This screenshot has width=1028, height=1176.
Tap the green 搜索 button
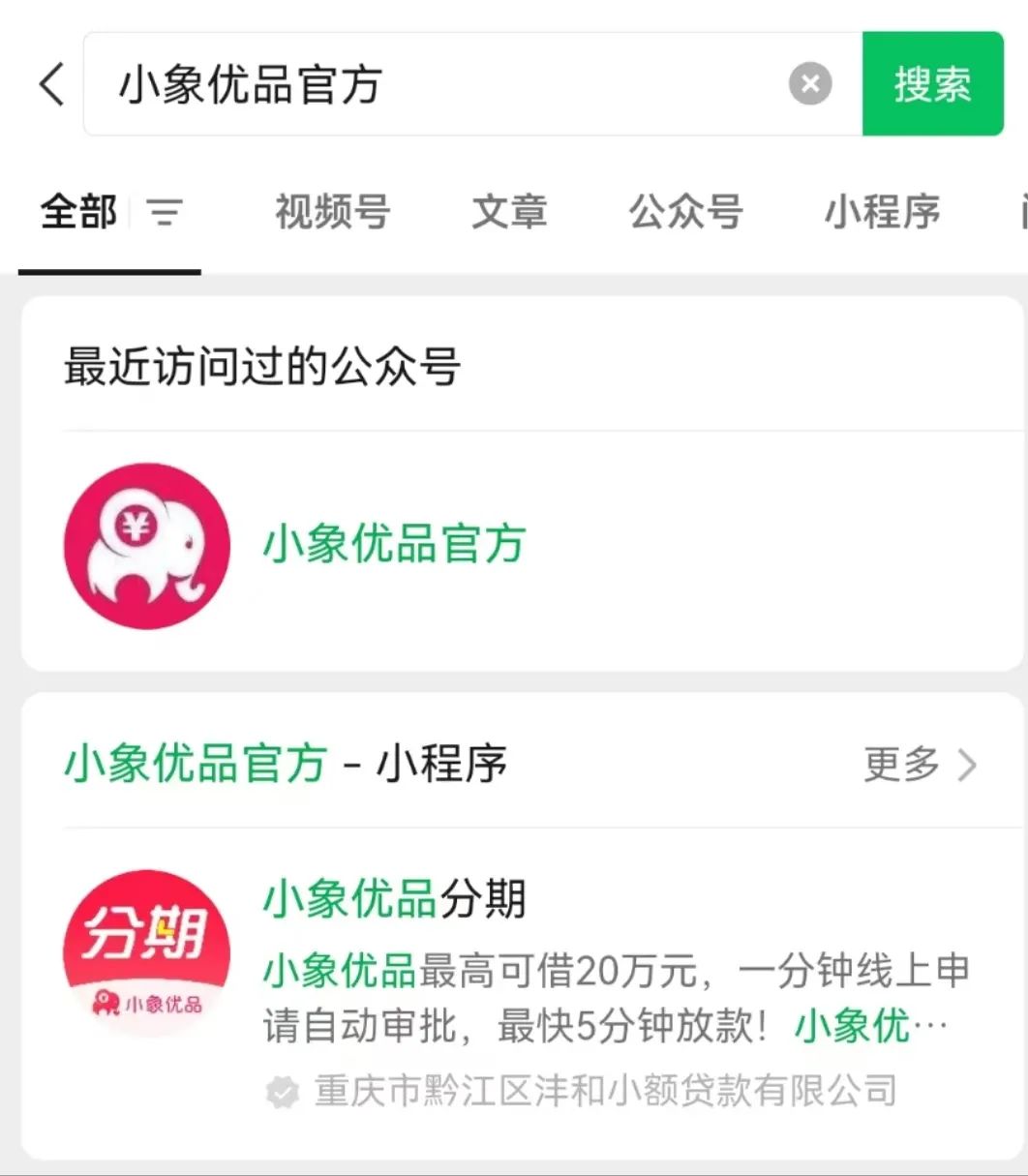(932, 84)
